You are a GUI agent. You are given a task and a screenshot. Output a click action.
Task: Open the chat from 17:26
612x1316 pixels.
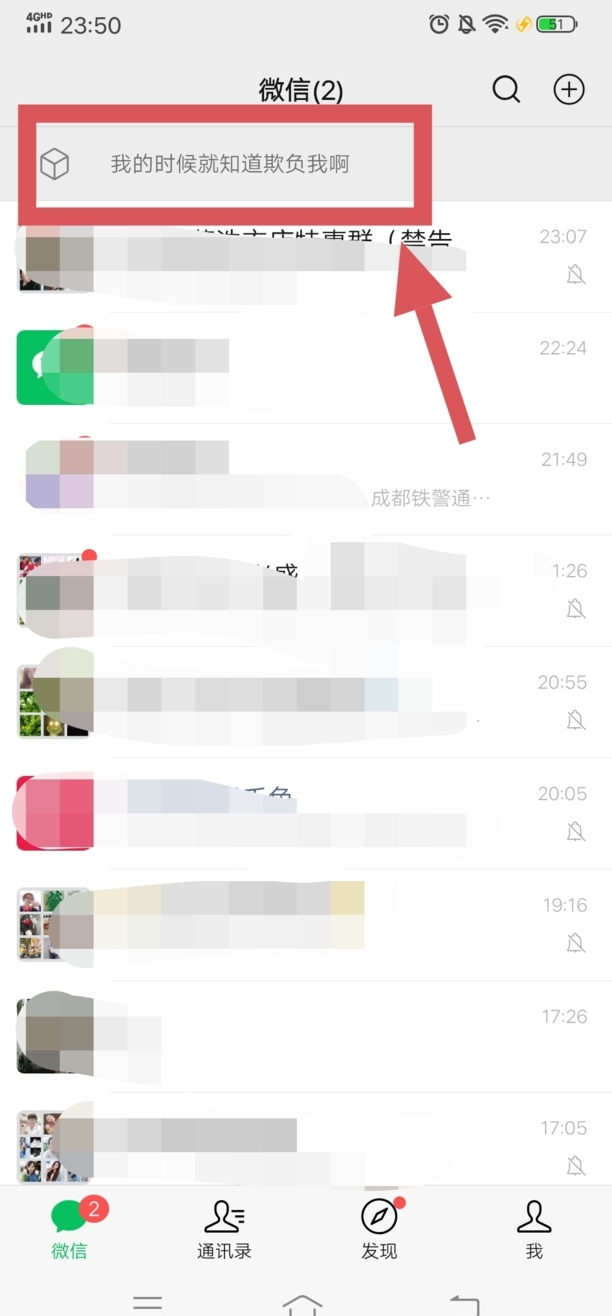click(300, 1035)
